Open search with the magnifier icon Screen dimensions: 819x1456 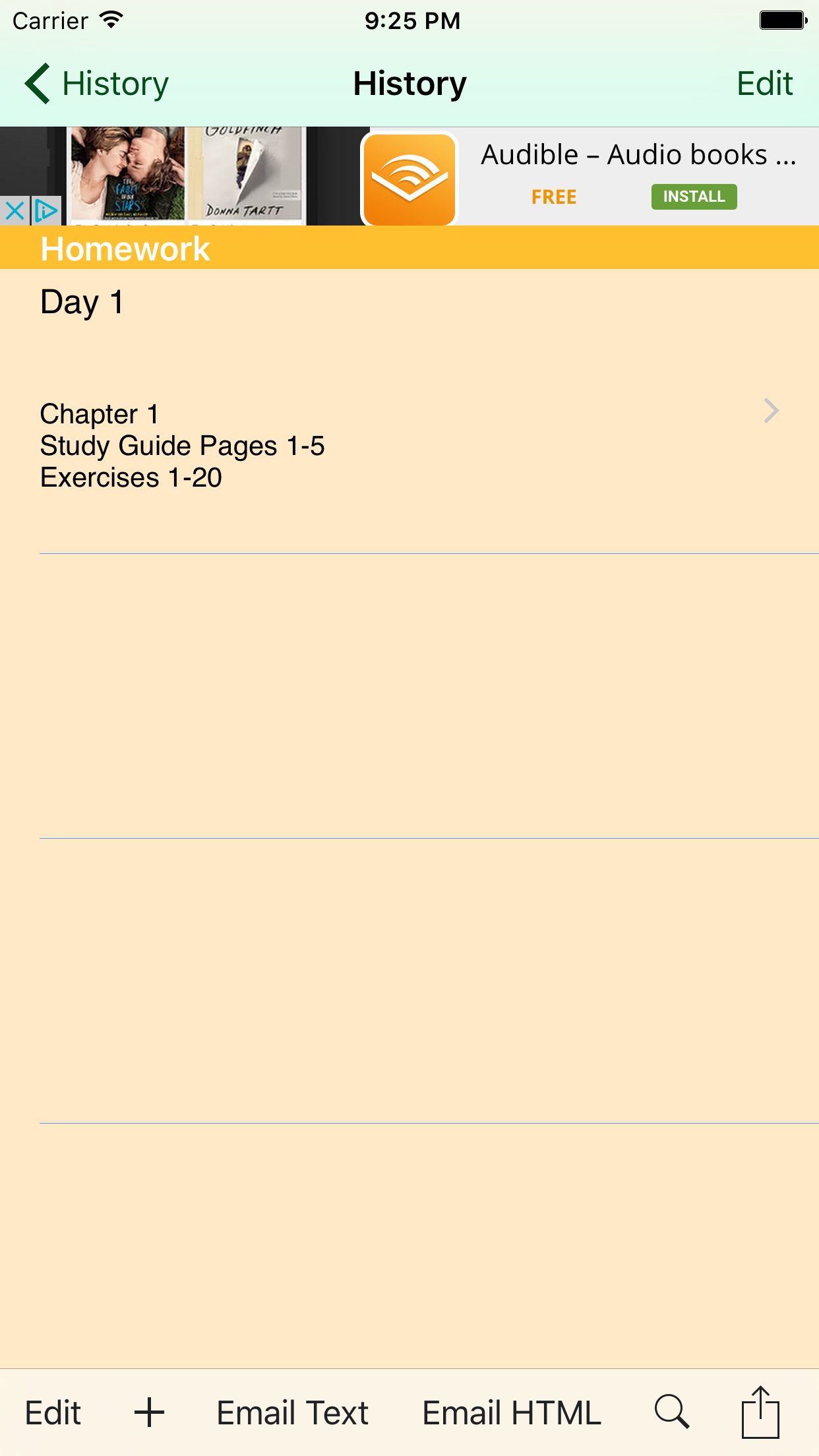click(672, 1412)
